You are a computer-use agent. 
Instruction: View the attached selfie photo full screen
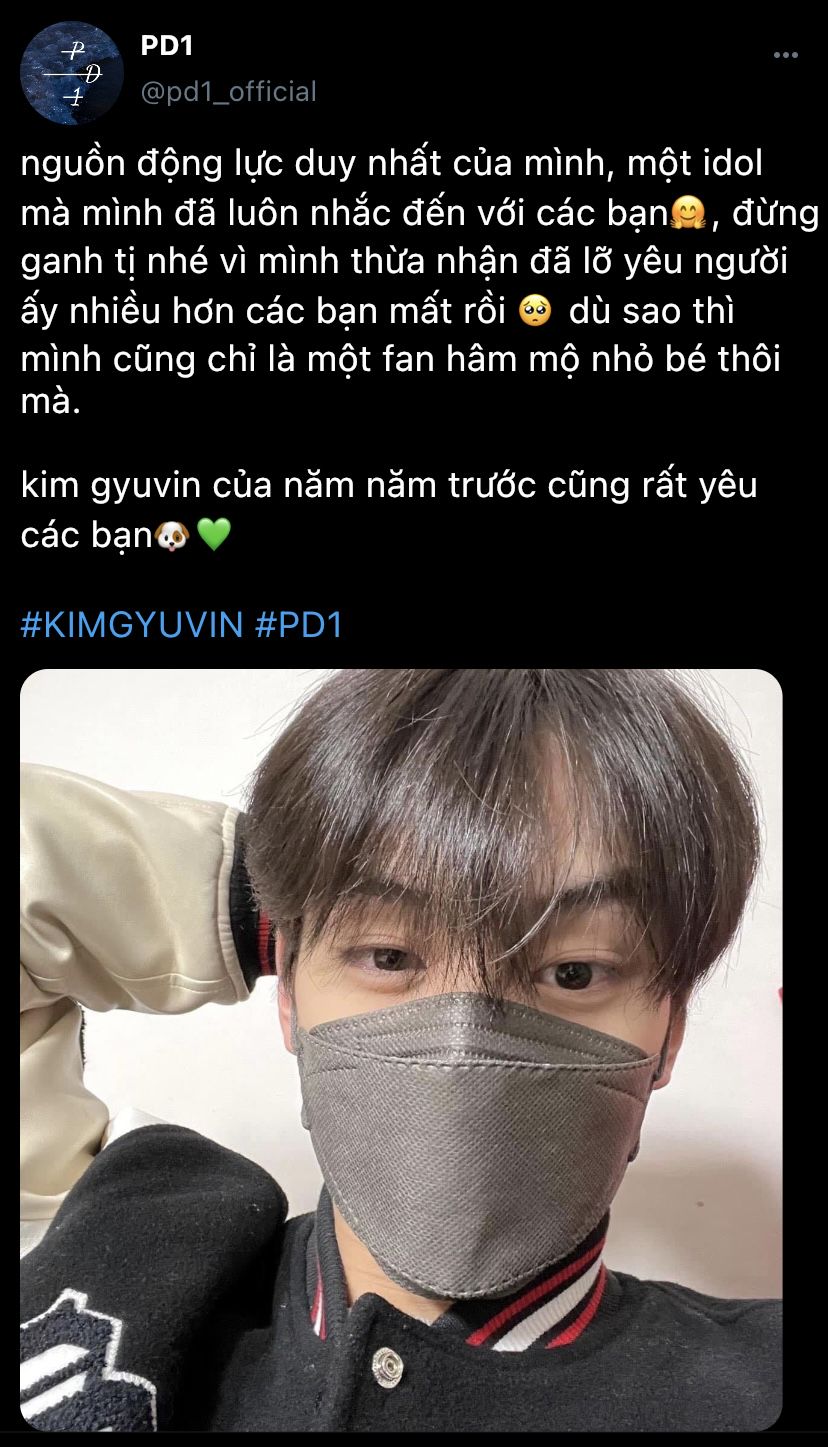point(401,1050)
